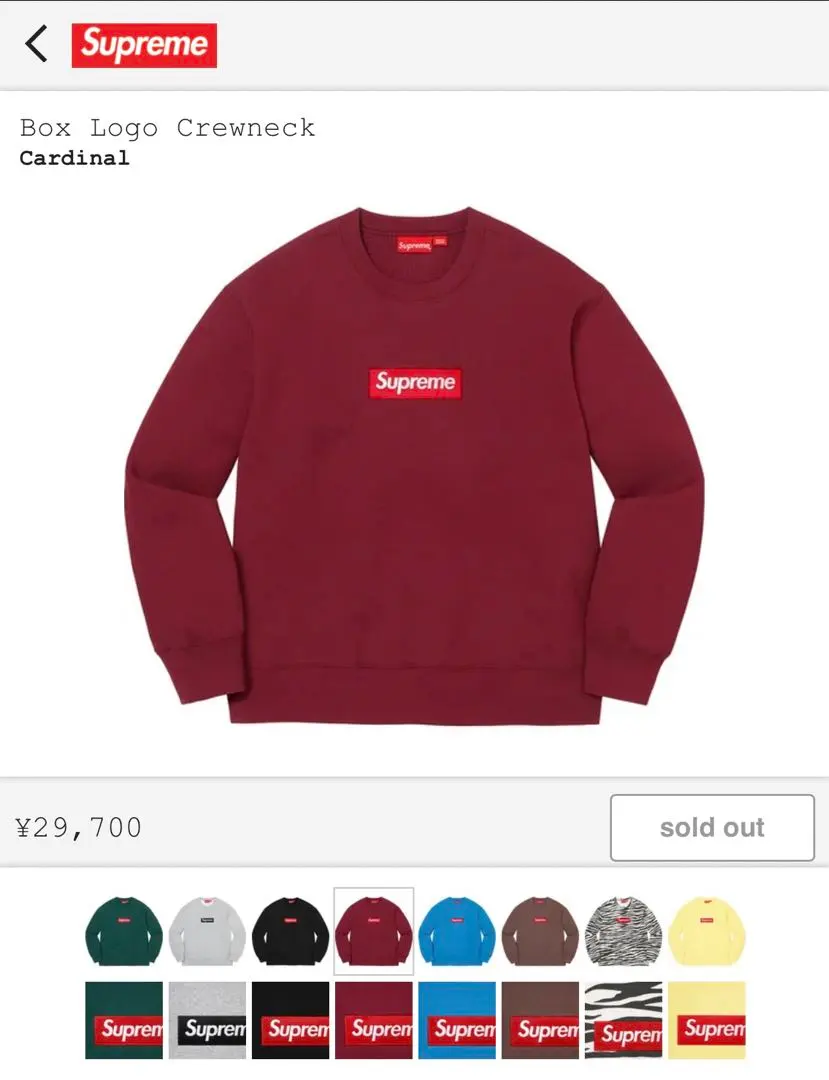Tap the sold out button

[712, 828]
